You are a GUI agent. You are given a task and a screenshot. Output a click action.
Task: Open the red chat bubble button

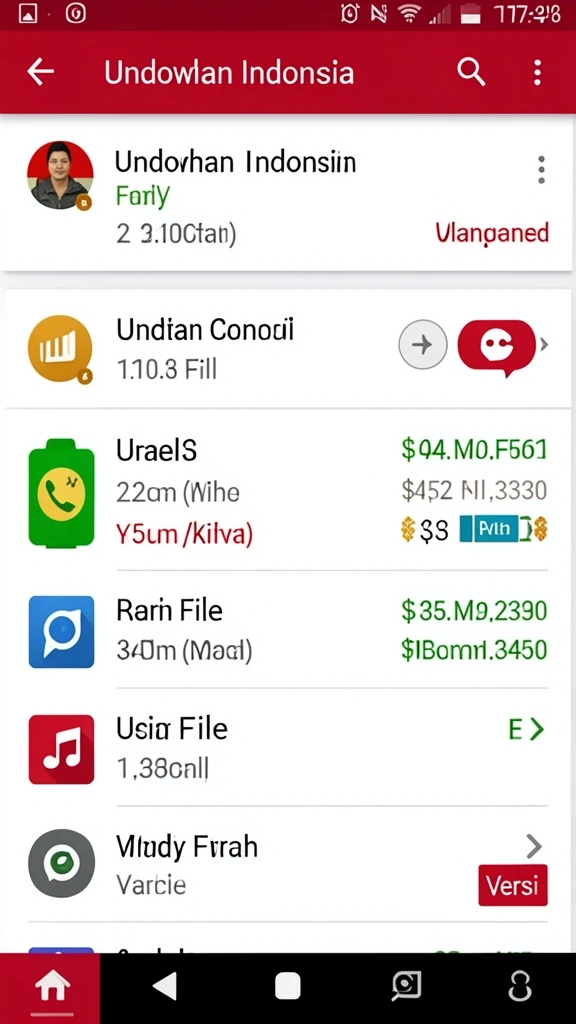tap(497, 346)
